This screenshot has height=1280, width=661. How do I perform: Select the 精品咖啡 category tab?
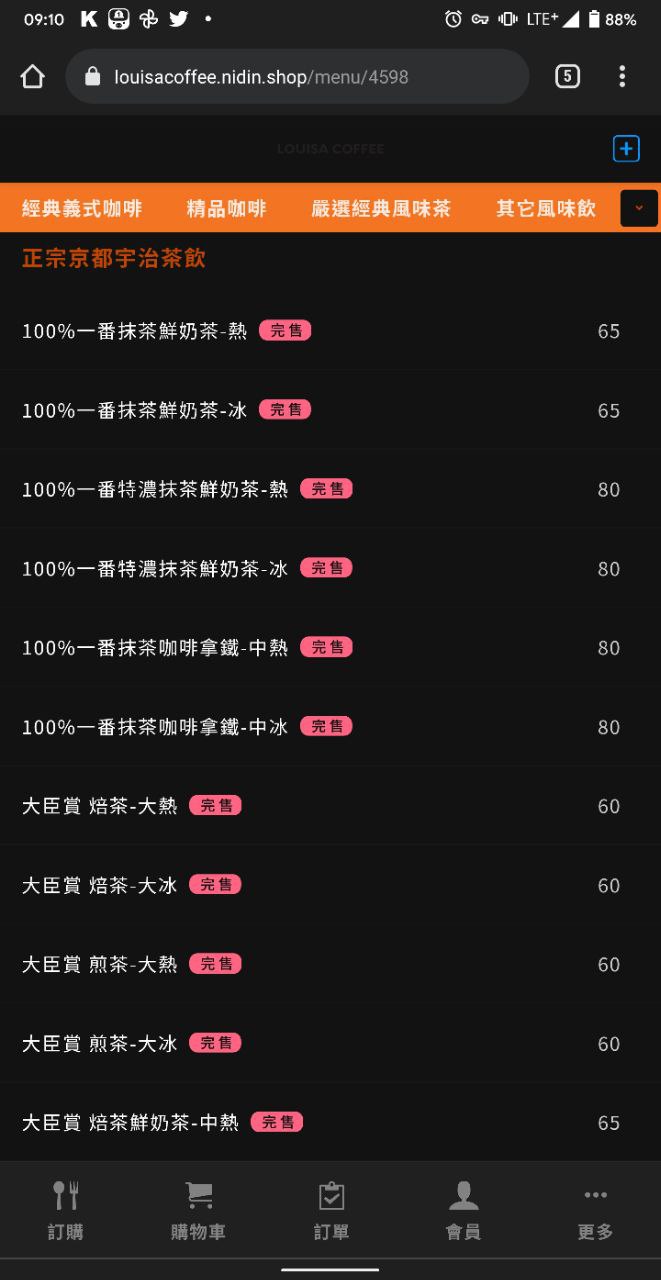[x=227, y=208]
